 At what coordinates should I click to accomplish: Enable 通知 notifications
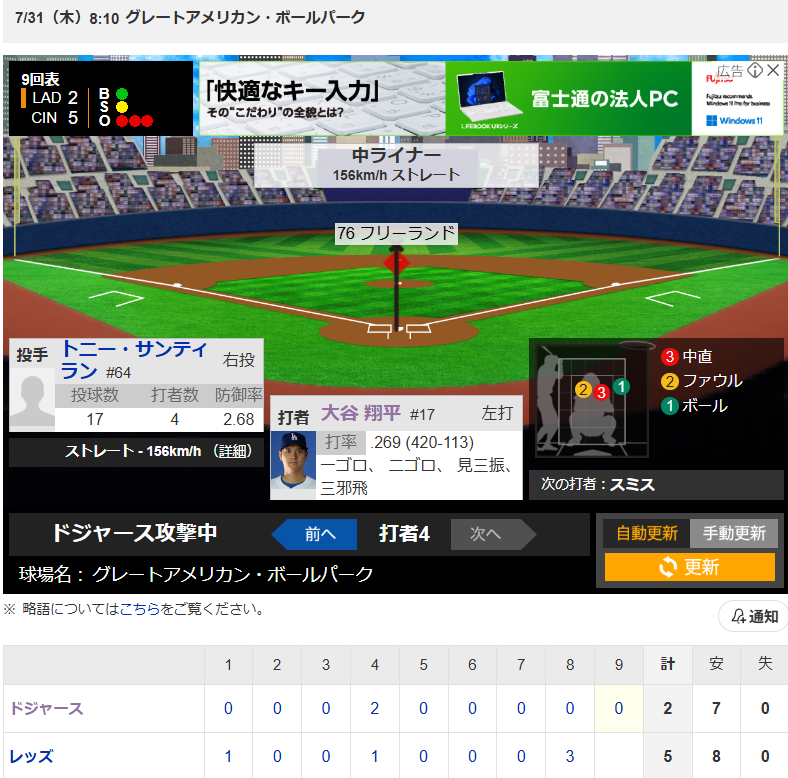(753, 616)
